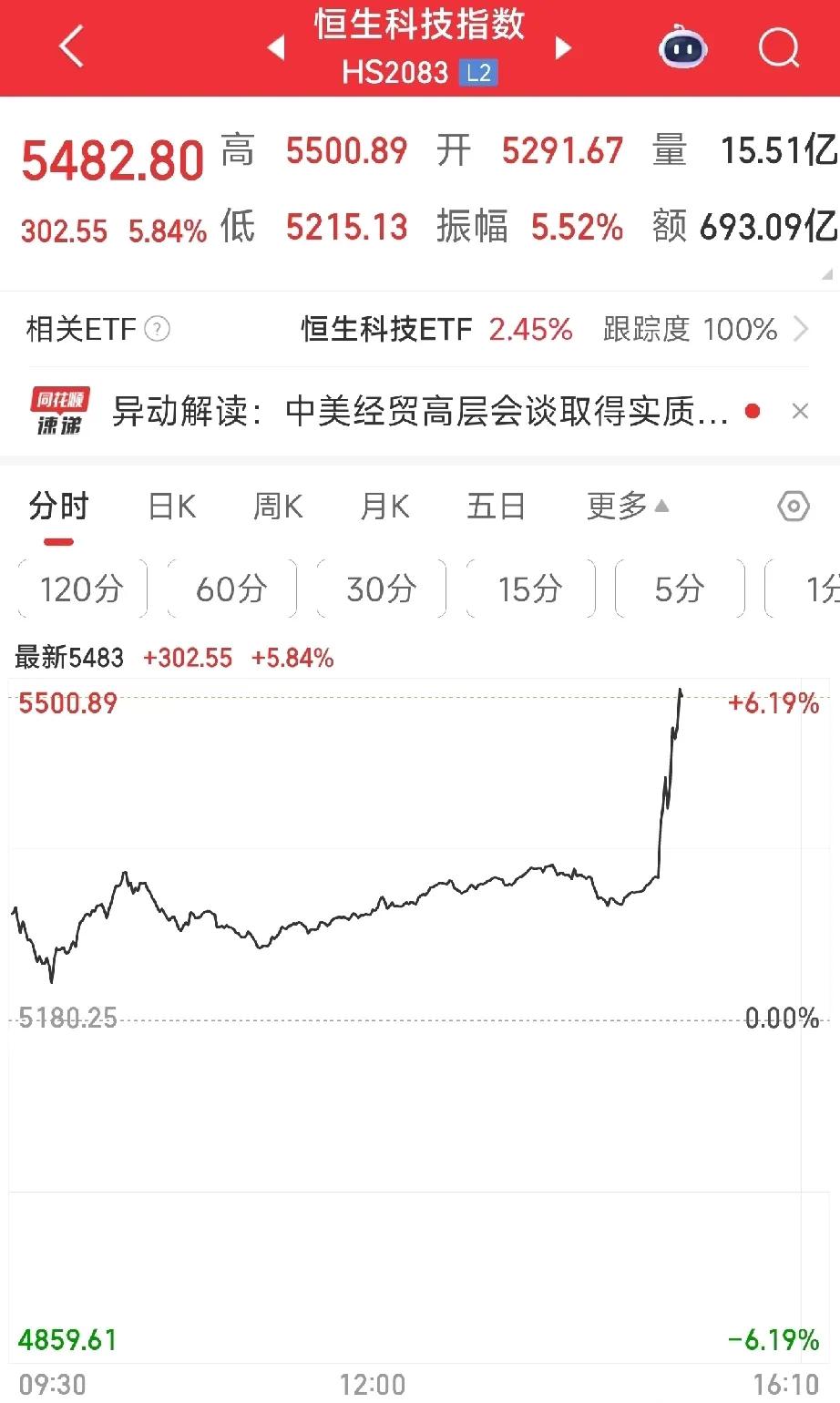Choose the 5分 period chip

[680, 589]
